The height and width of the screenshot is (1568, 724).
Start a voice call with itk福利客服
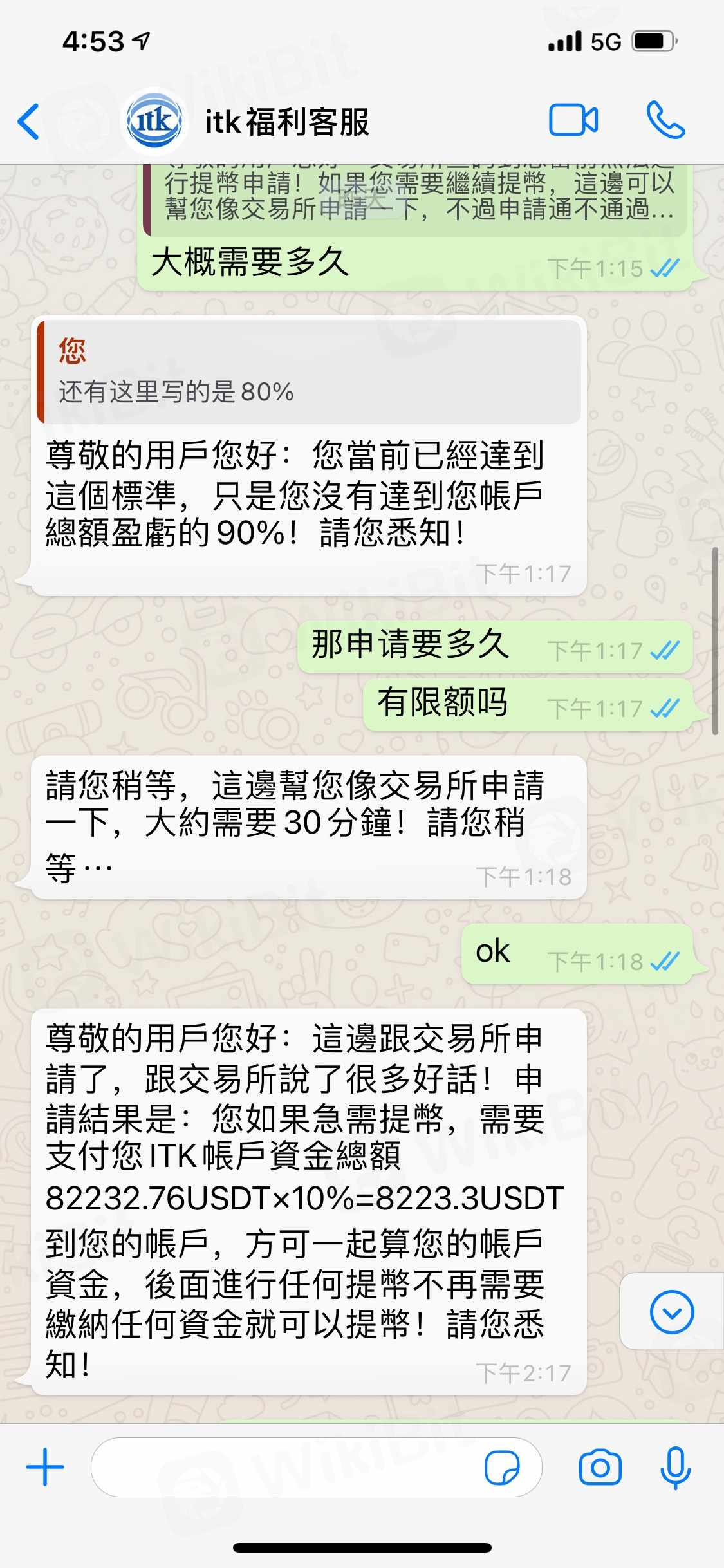tap(665, 120)
